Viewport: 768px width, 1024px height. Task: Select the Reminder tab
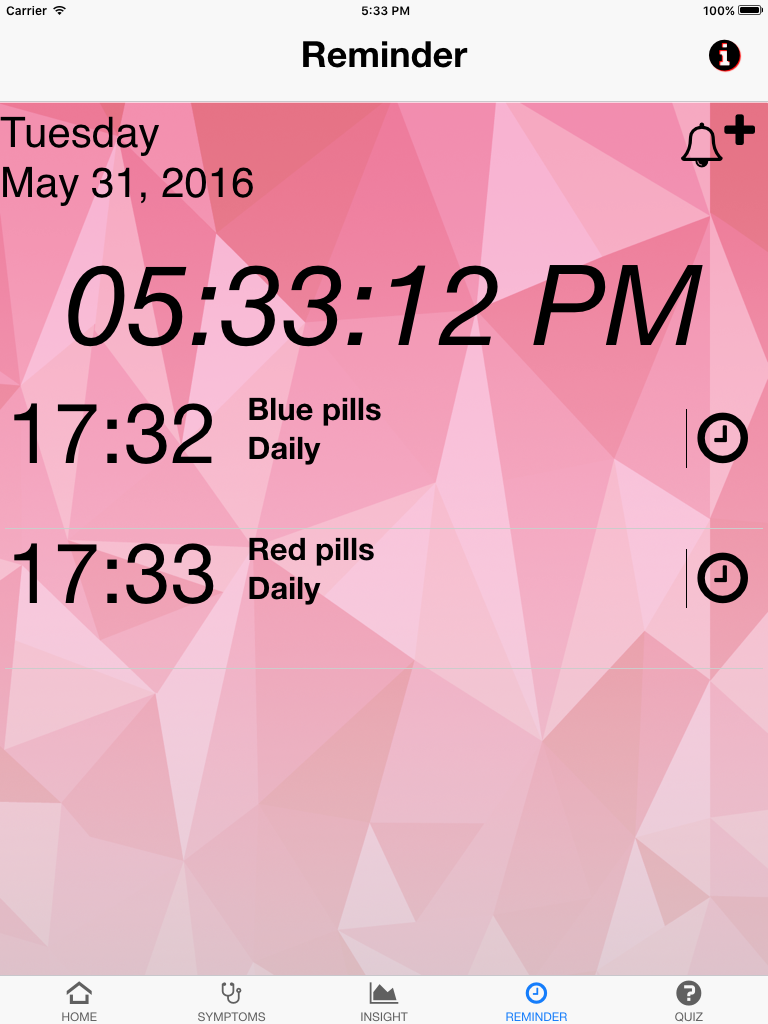coord(536,1001)
